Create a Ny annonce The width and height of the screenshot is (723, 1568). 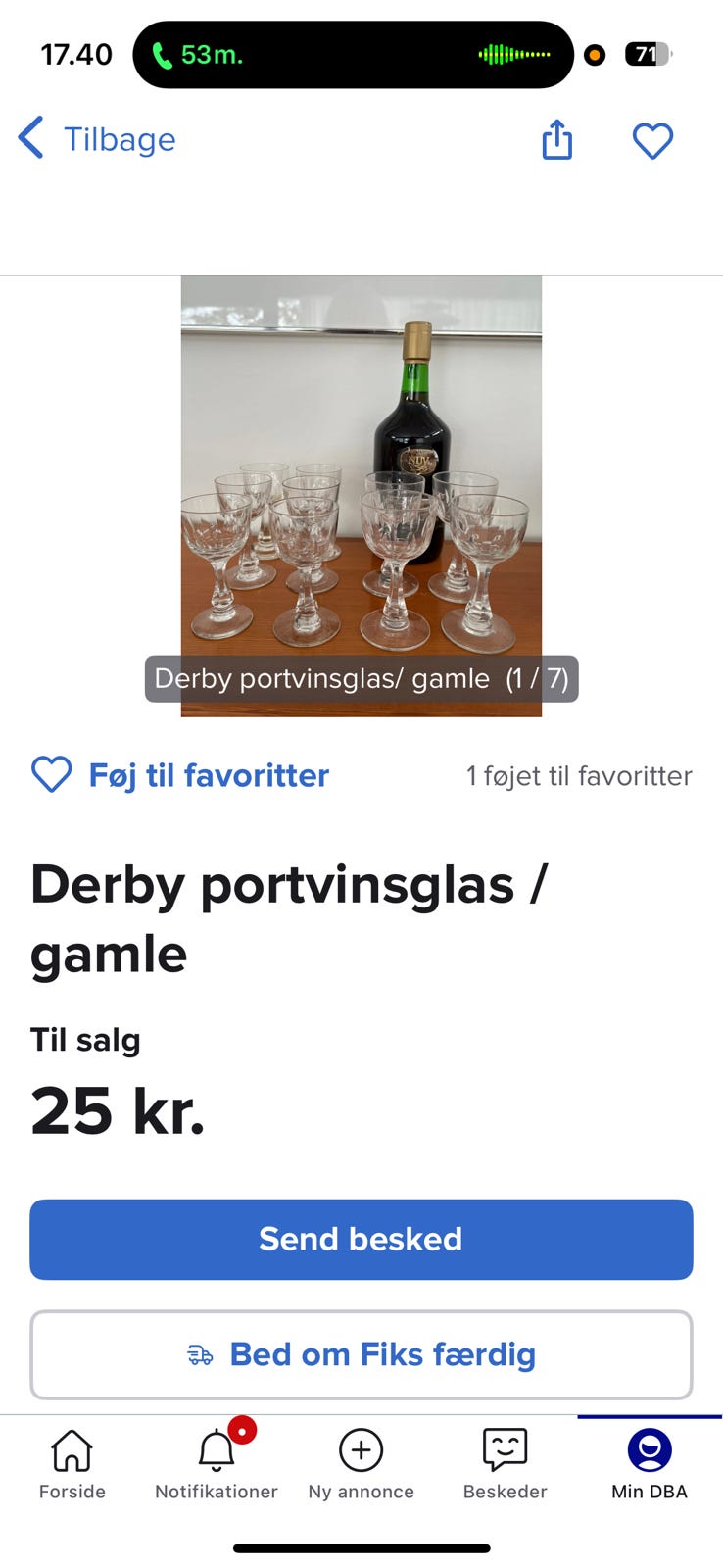pyautogui.click(x=361, y=1464)
